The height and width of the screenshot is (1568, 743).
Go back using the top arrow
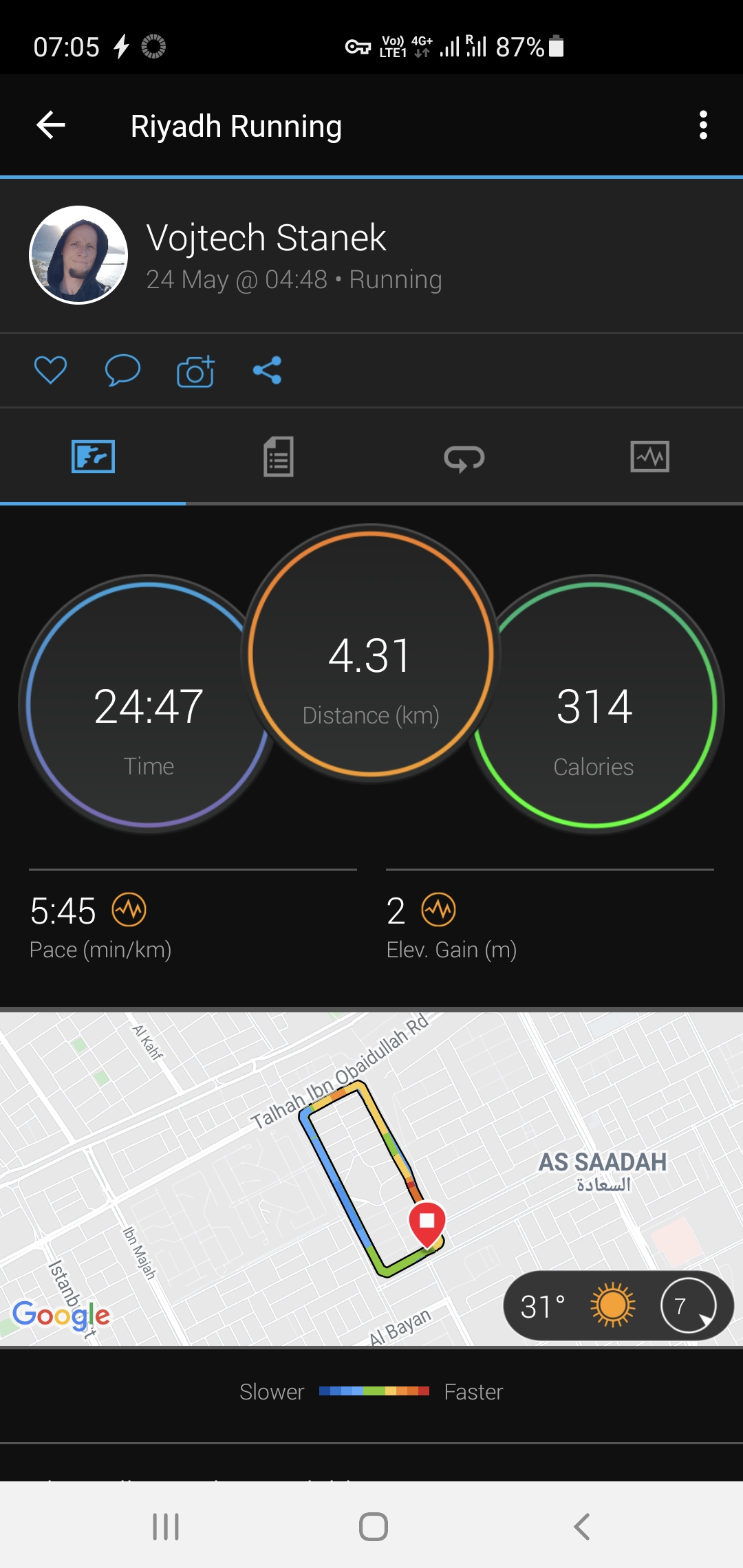coord(51,125)
